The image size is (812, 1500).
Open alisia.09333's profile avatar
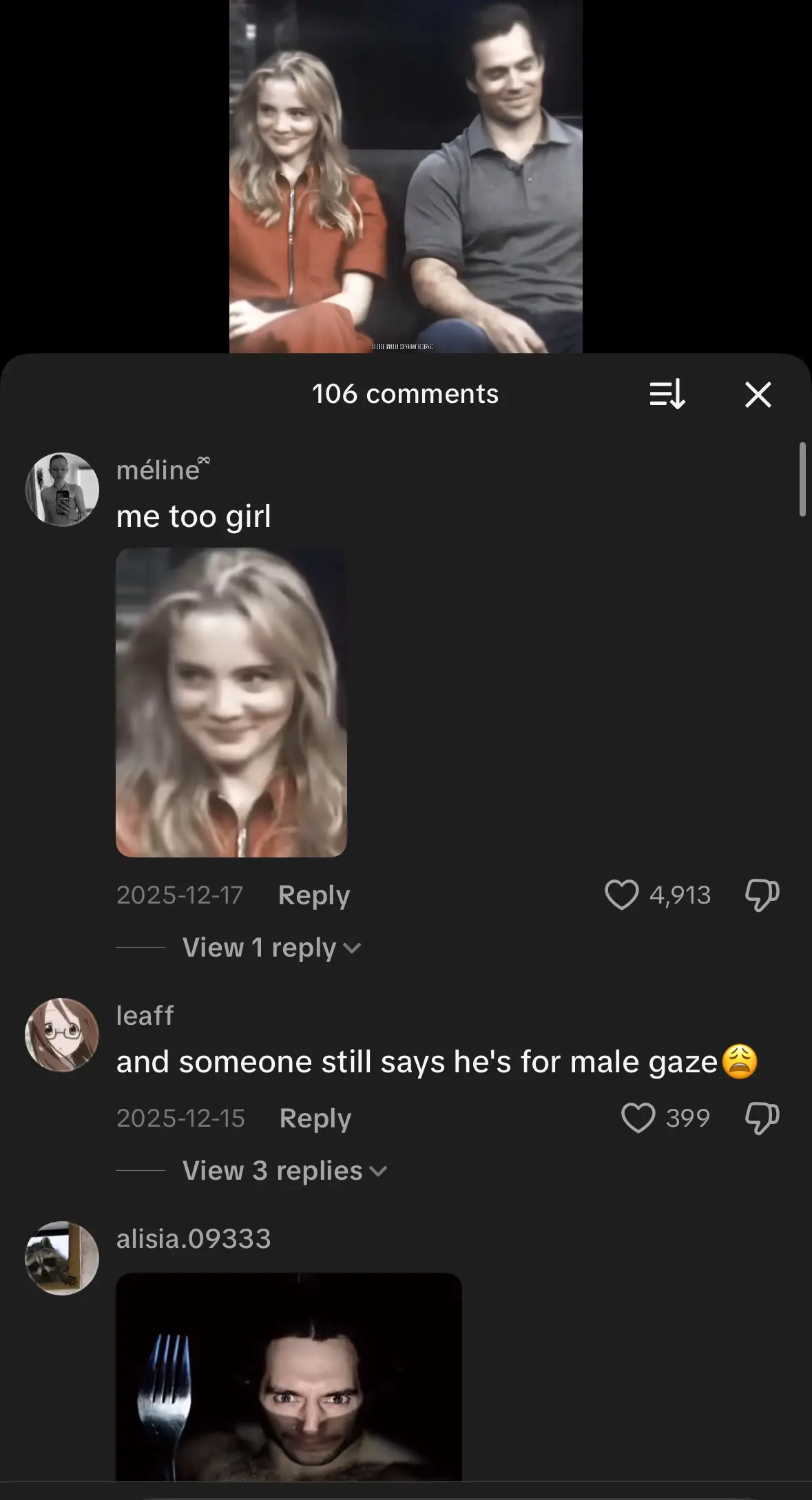[x=62, y=1258]
